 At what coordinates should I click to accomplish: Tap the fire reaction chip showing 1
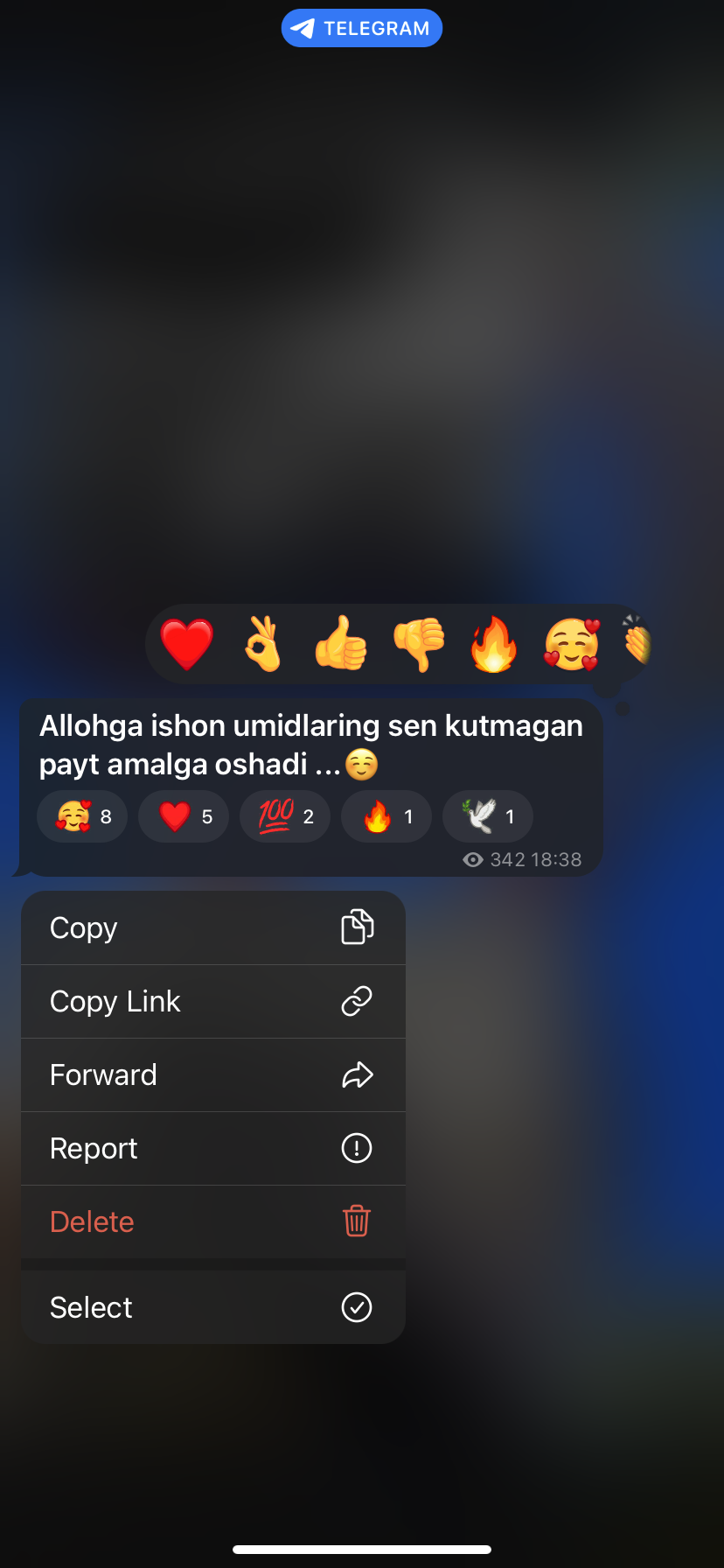tap(386, 816)
